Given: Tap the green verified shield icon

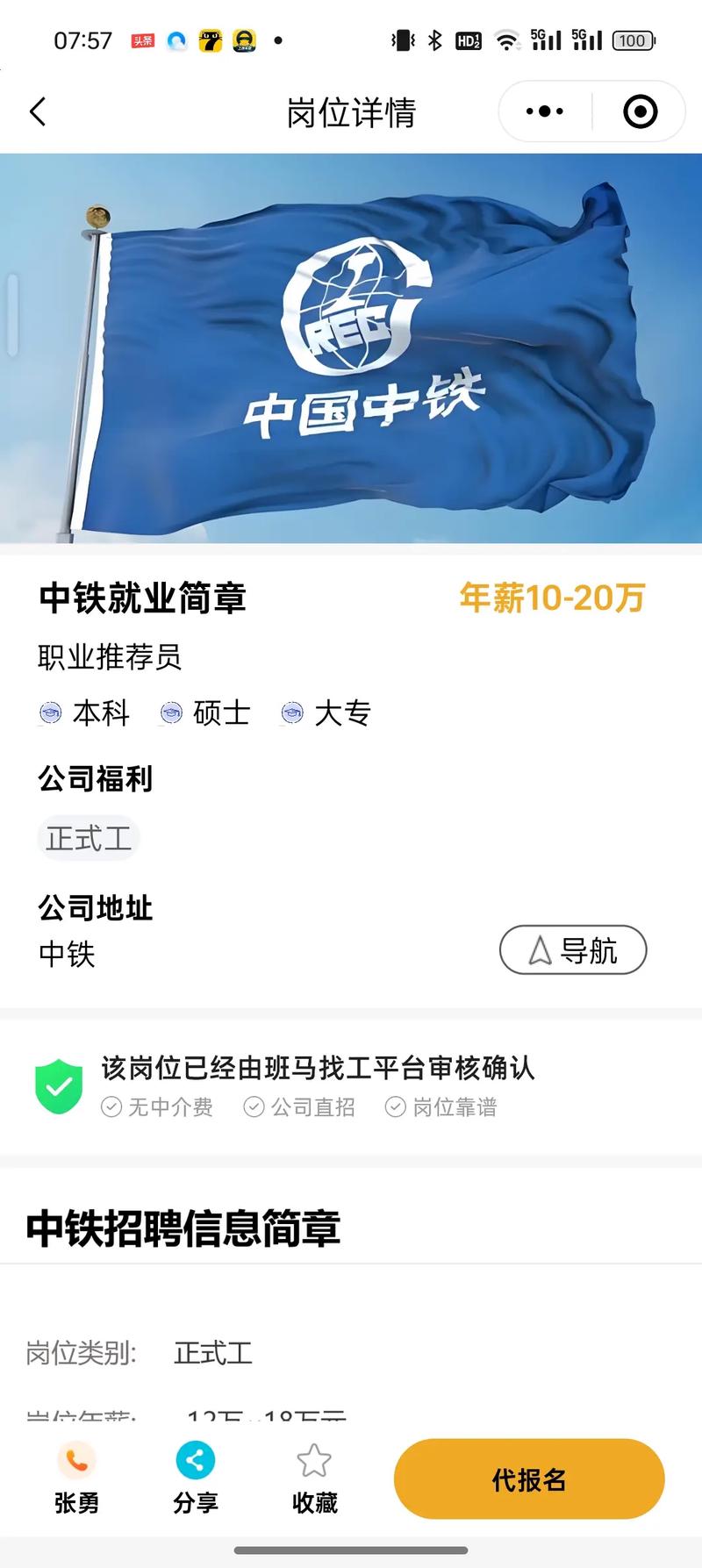Looking at the screenshot, I should point(58,1086).
